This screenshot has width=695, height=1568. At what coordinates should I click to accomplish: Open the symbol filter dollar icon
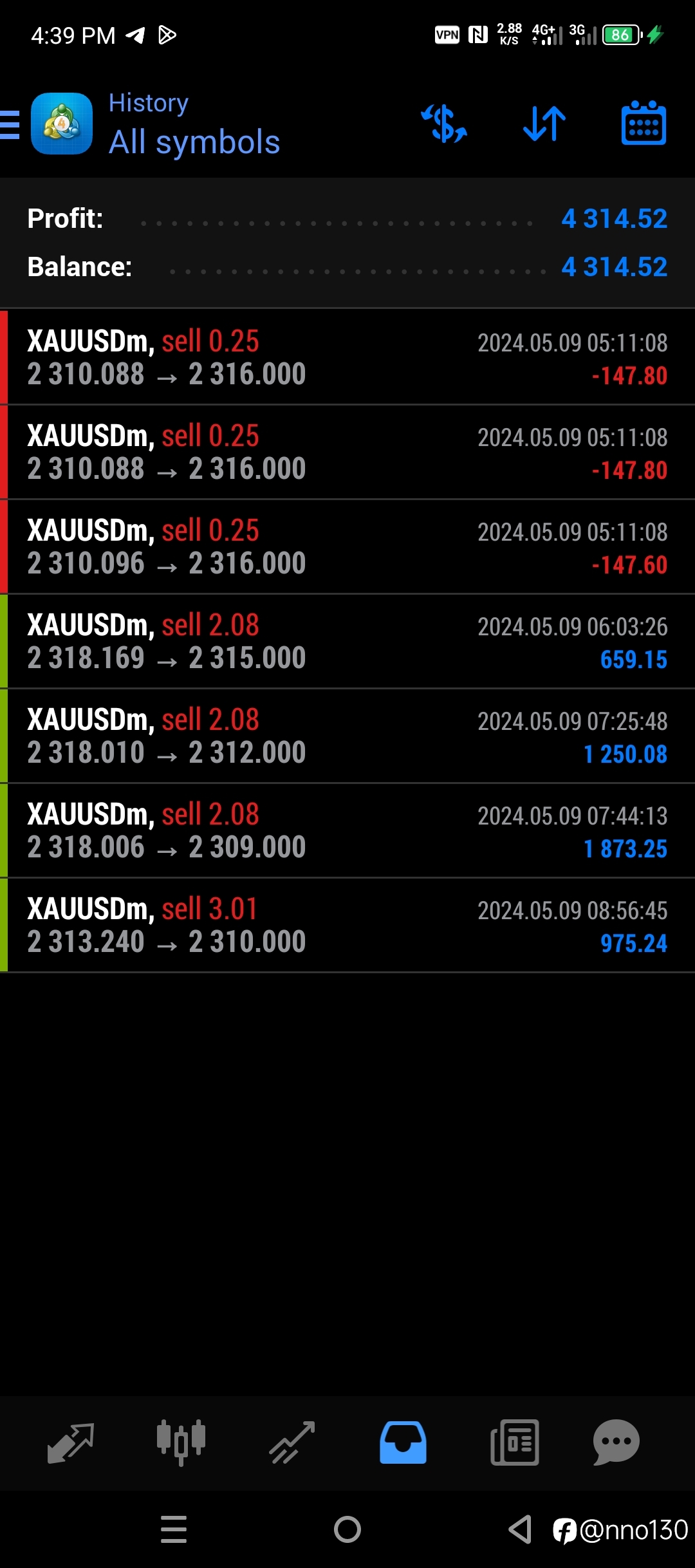click(444, 124)
